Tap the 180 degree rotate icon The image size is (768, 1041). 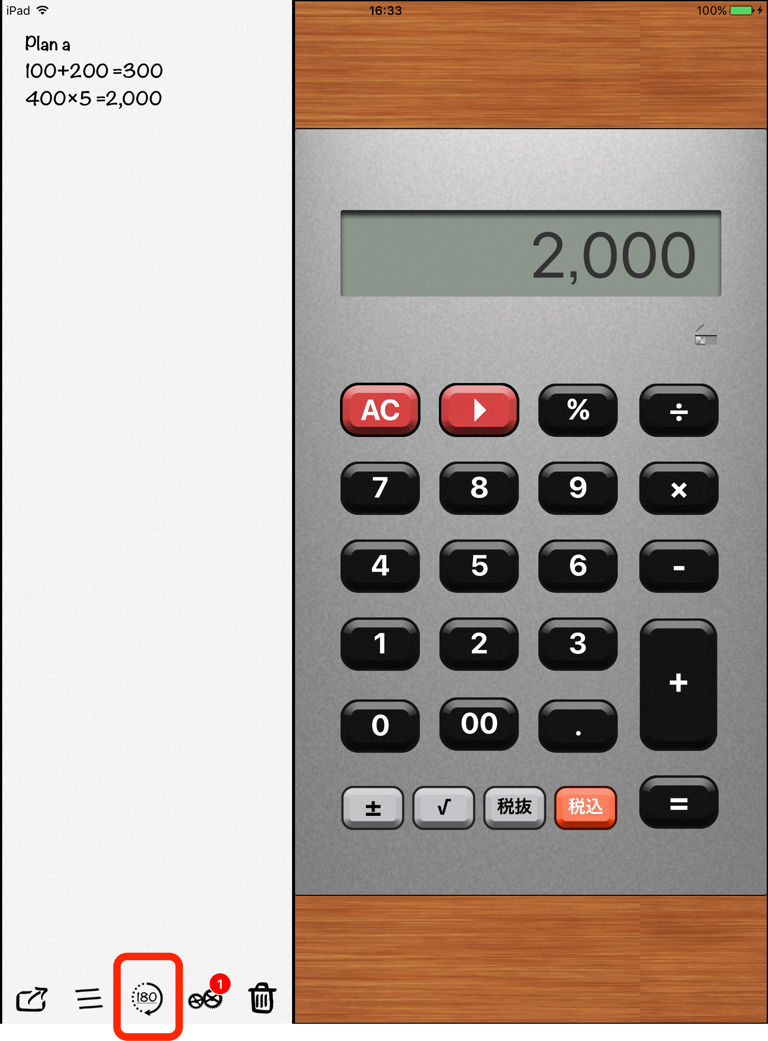[147, 997]
